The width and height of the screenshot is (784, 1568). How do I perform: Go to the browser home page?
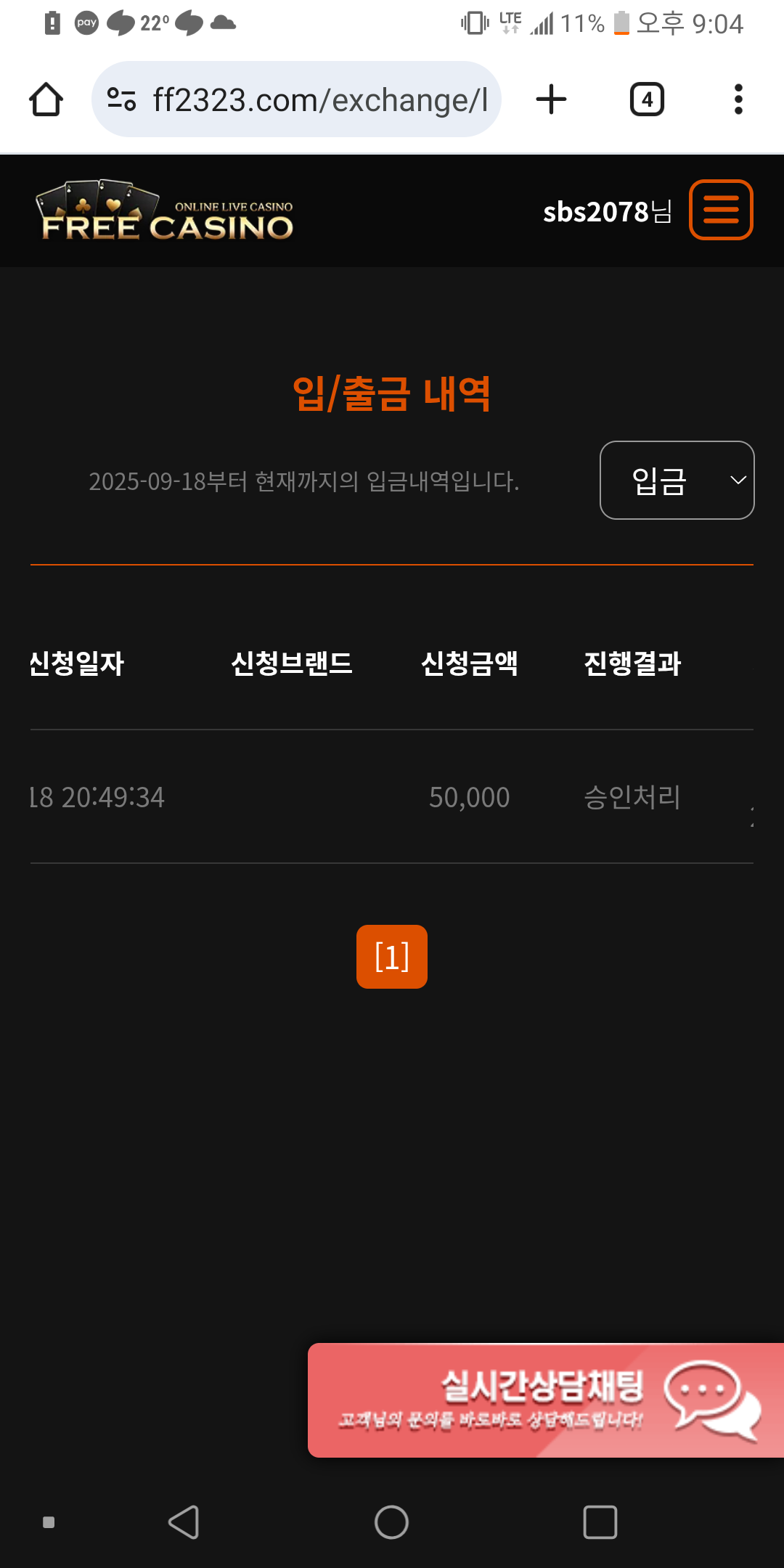tap(46, 99)
